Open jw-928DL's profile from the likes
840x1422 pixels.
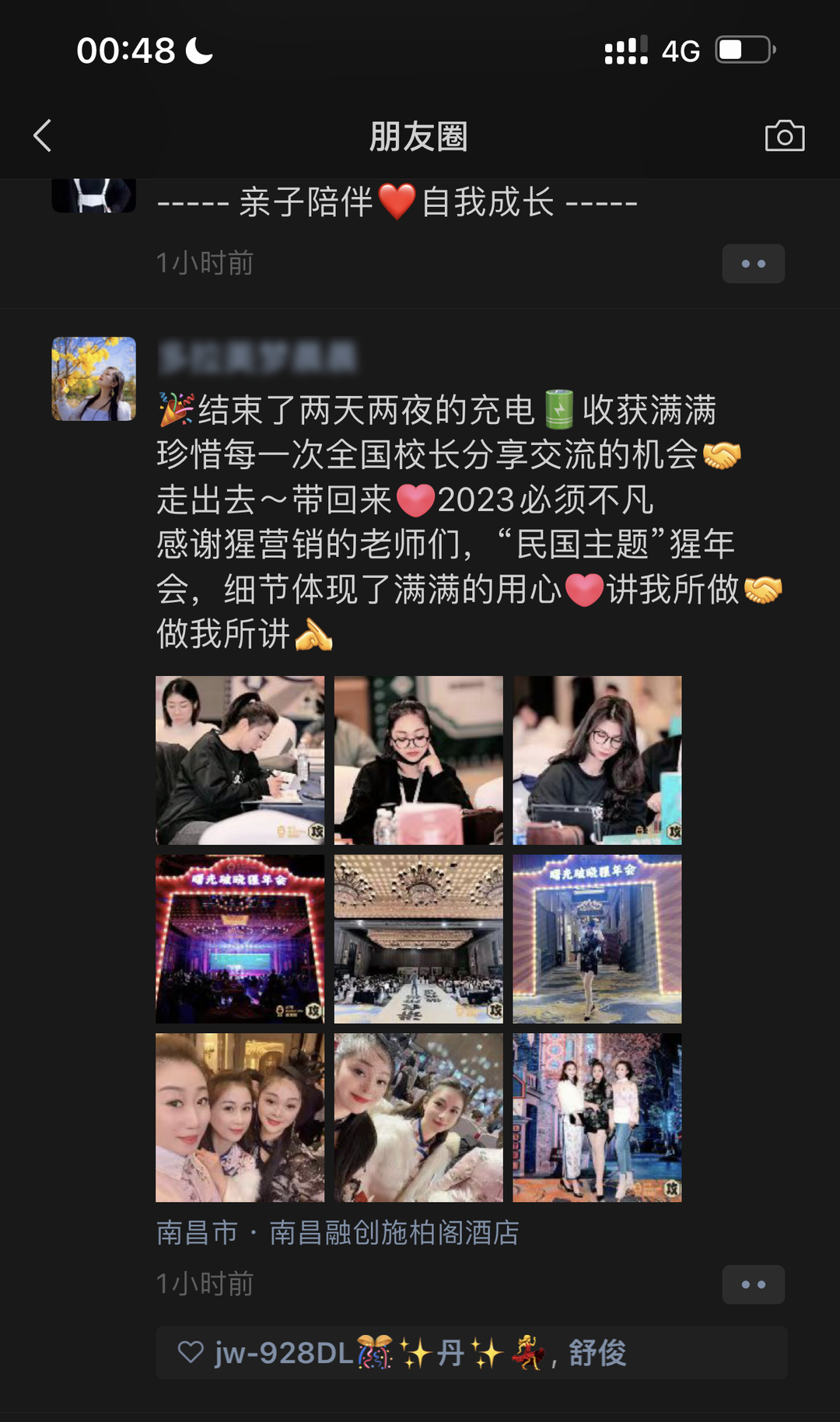click(285, 1353)
